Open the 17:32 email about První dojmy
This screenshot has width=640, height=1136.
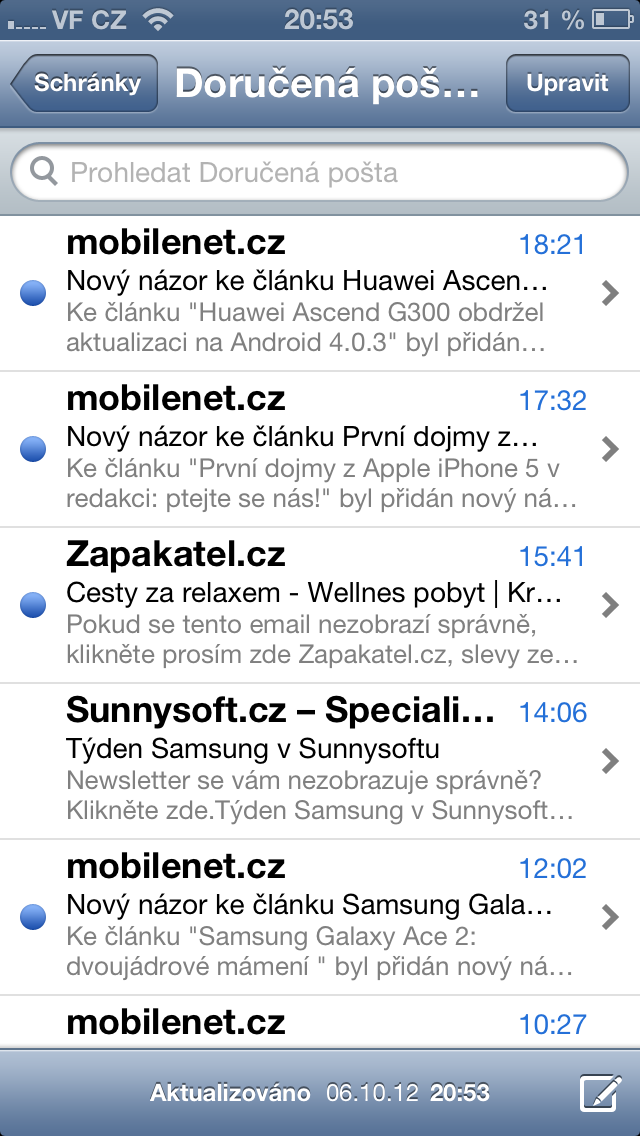[320, 449]
